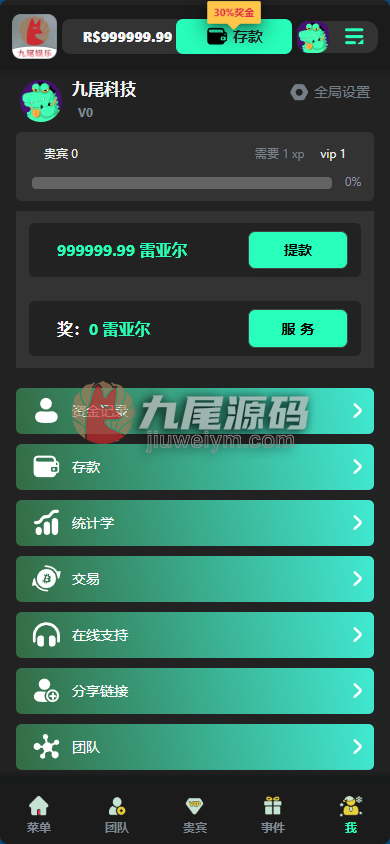The image size is (390, 844).
Task: Open the 交易 transactions row
Action: pos(195,579)
